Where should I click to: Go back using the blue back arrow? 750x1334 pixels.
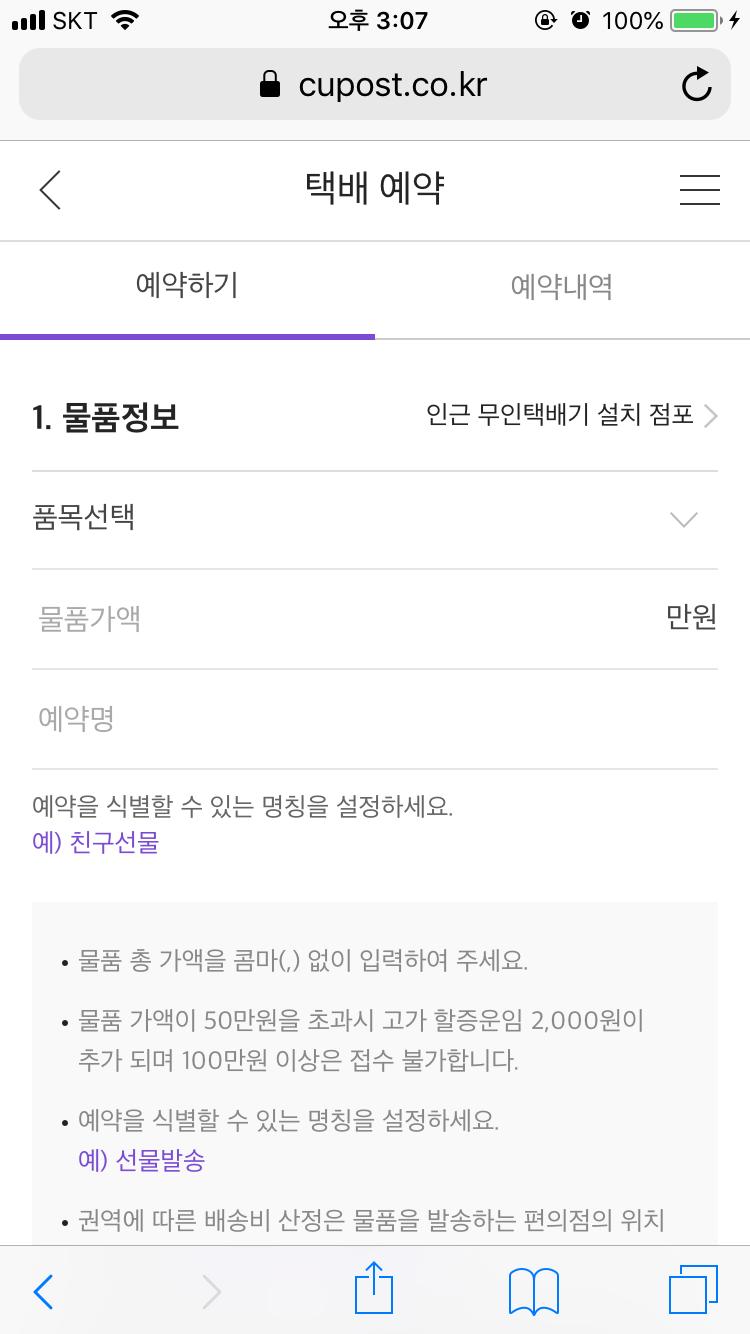42,1291
